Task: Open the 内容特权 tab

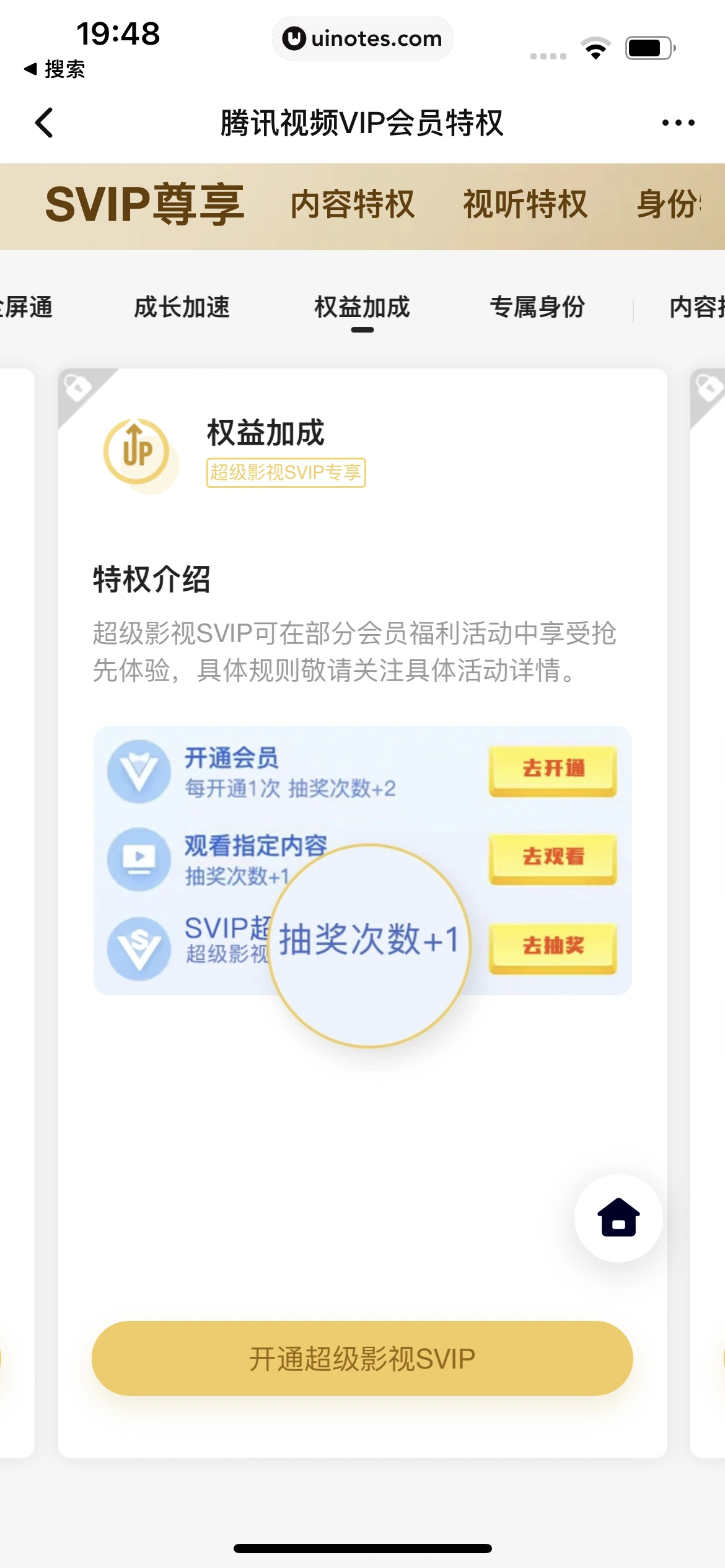Action: tap(352, 205)
